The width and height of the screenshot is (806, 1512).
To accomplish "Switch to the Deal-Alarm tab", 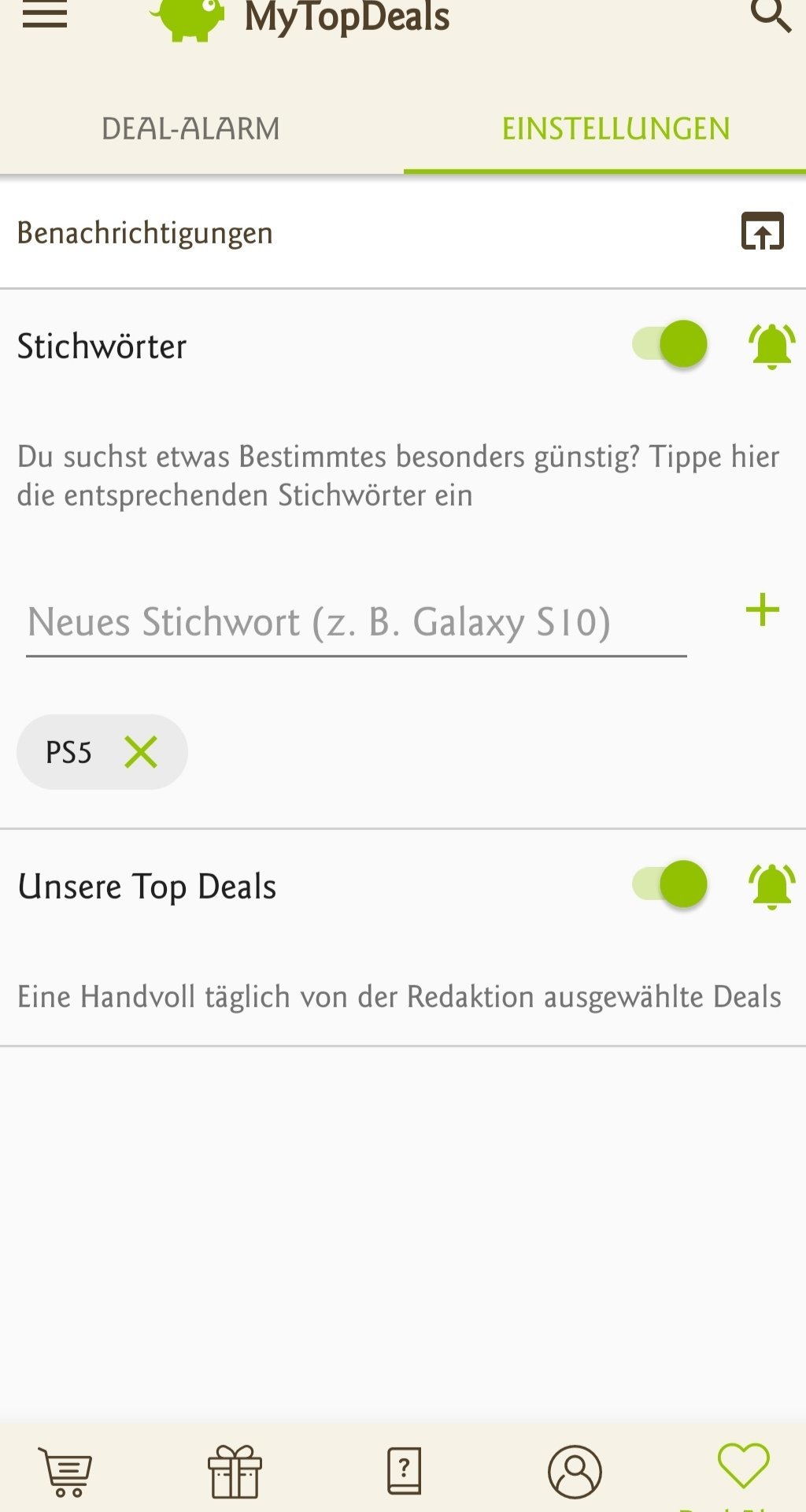I will pyautogui.click(x=190, y=128).
